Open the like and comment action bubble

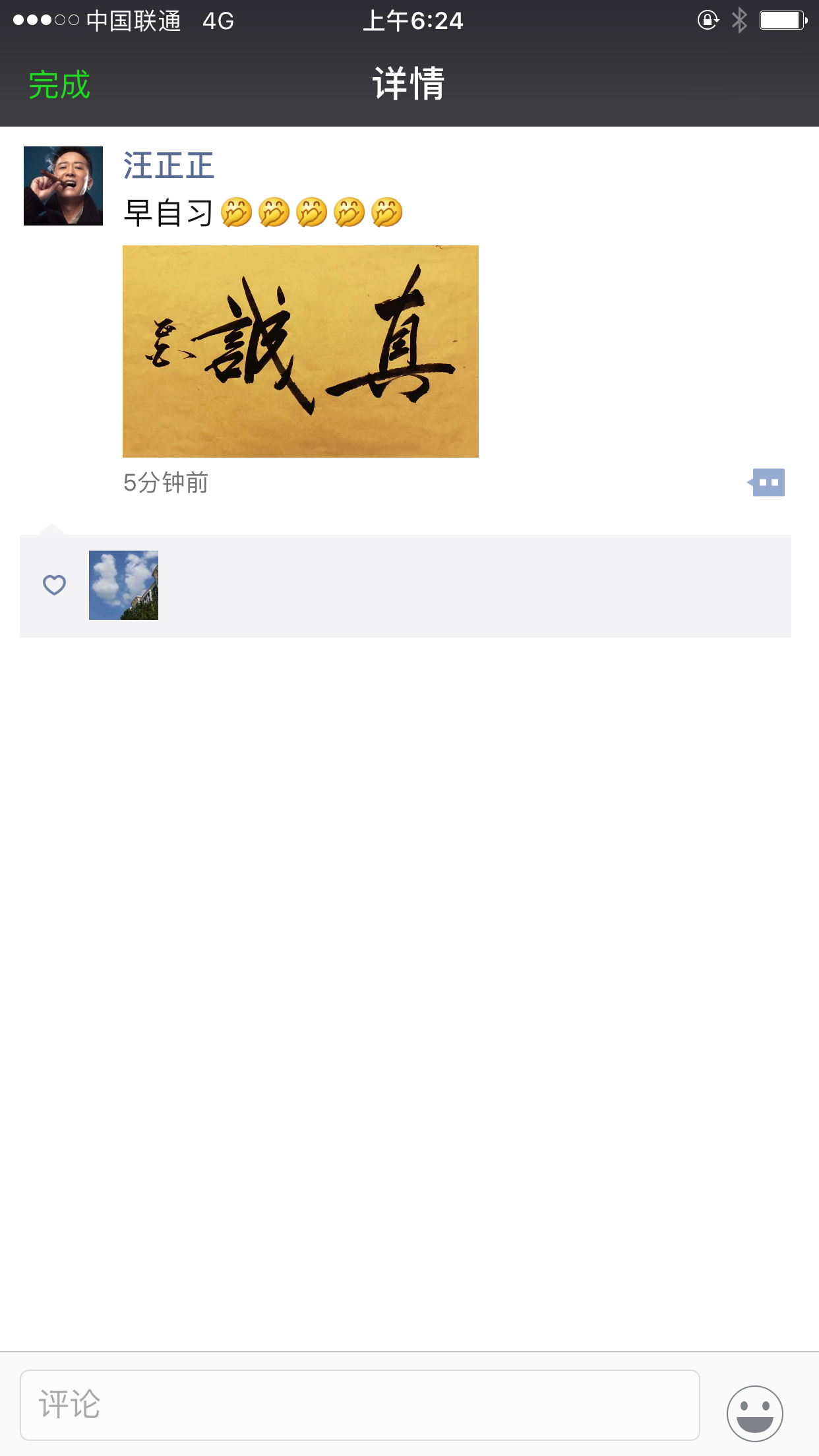(x=768, y=483)
